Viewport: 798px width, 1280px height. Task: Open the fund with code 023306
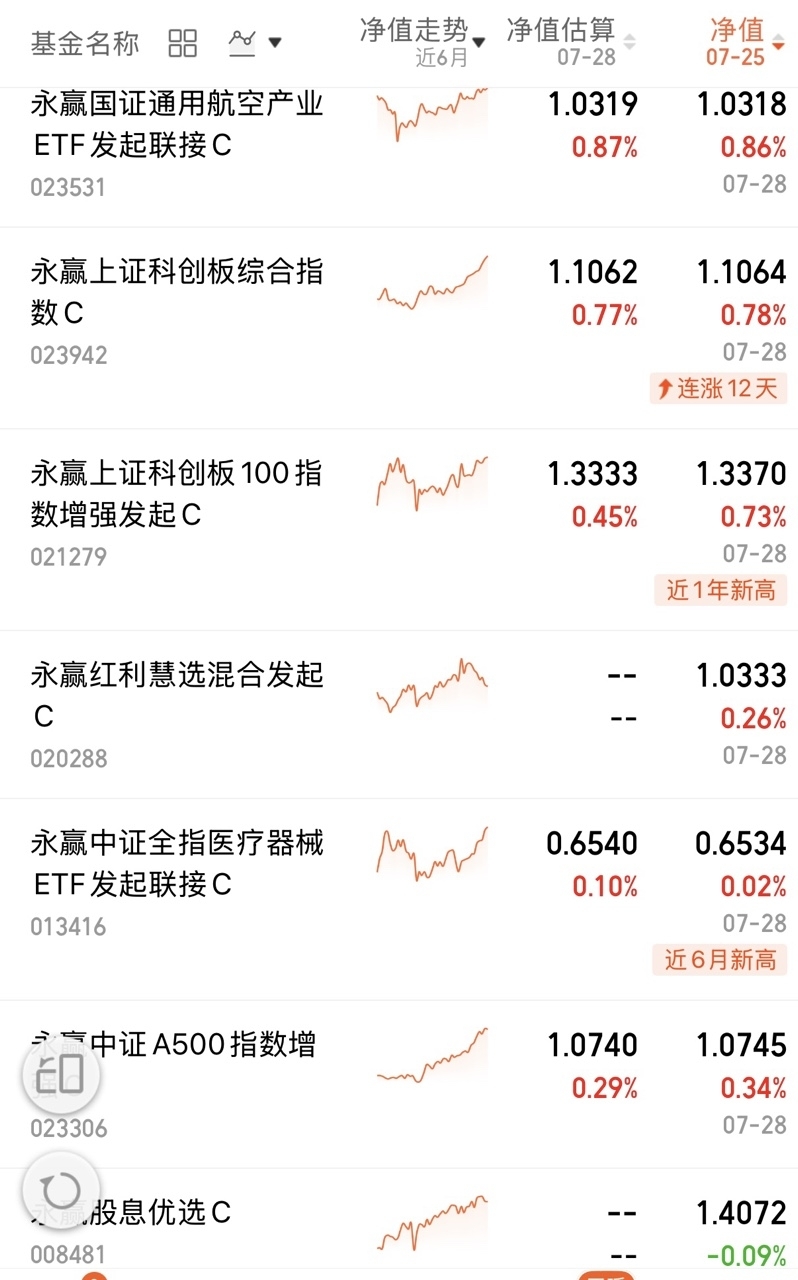pyautogui.click(x=399, y=1084)
